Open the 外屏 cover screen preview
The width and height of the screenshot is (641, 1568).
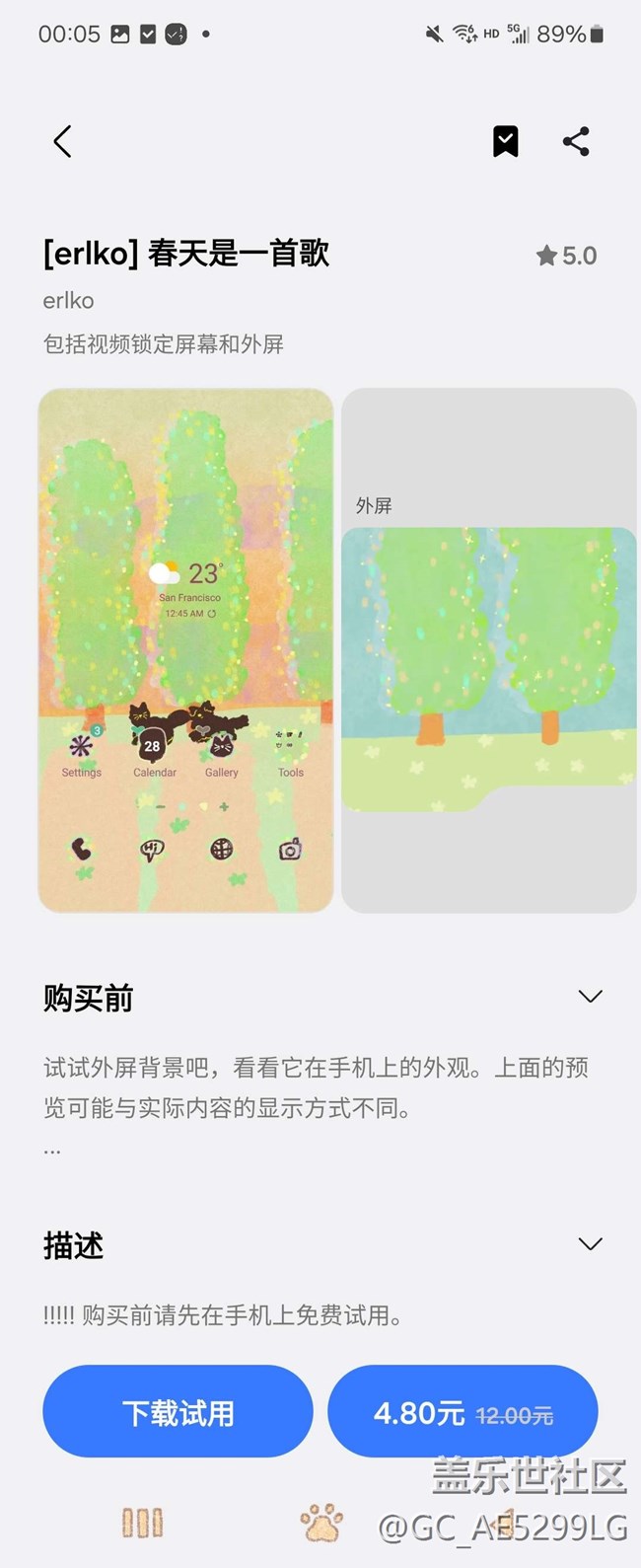(488, 650)
